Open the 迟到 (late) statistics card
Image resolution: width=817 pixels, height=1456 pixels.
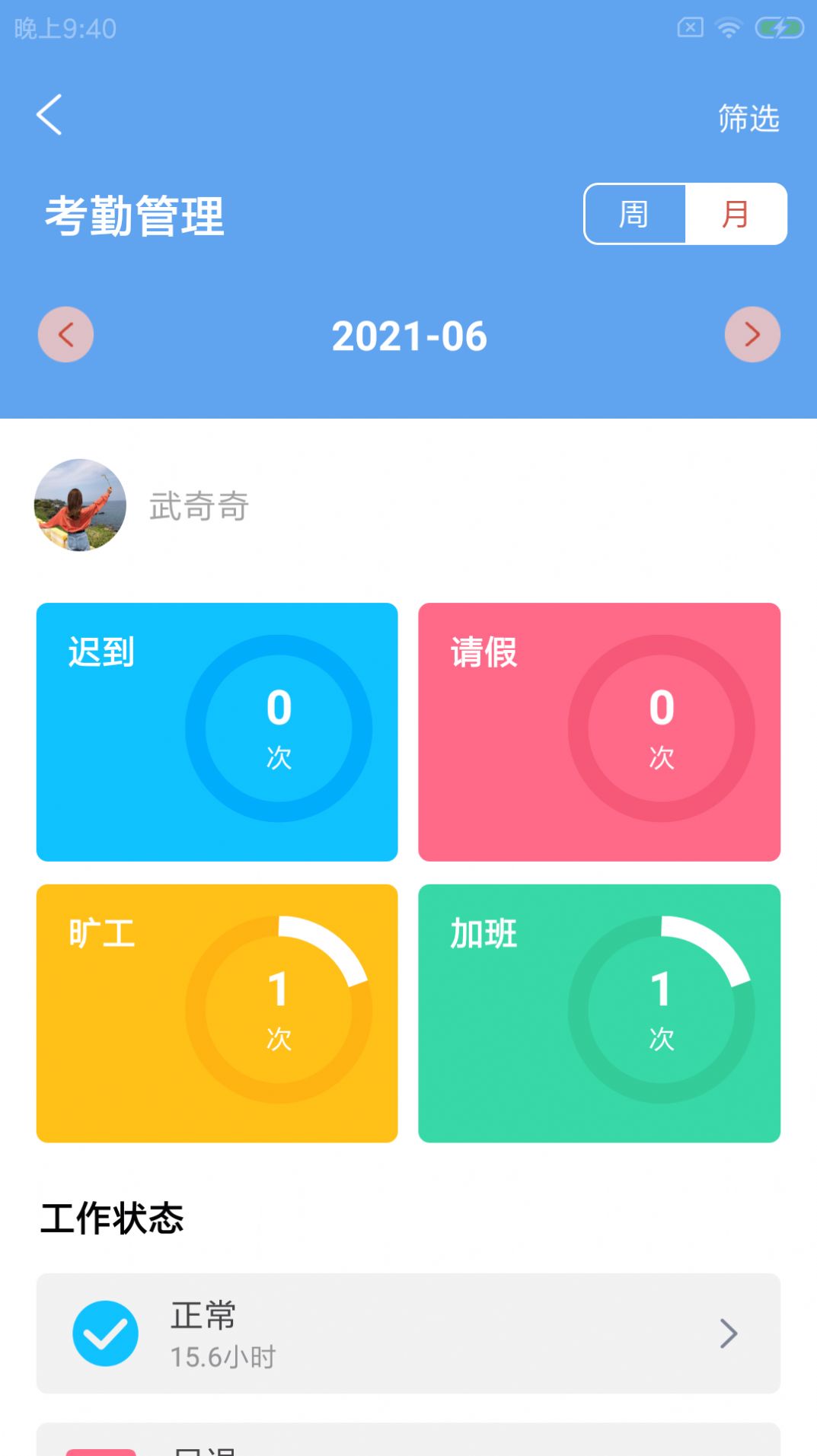point(217,731)
